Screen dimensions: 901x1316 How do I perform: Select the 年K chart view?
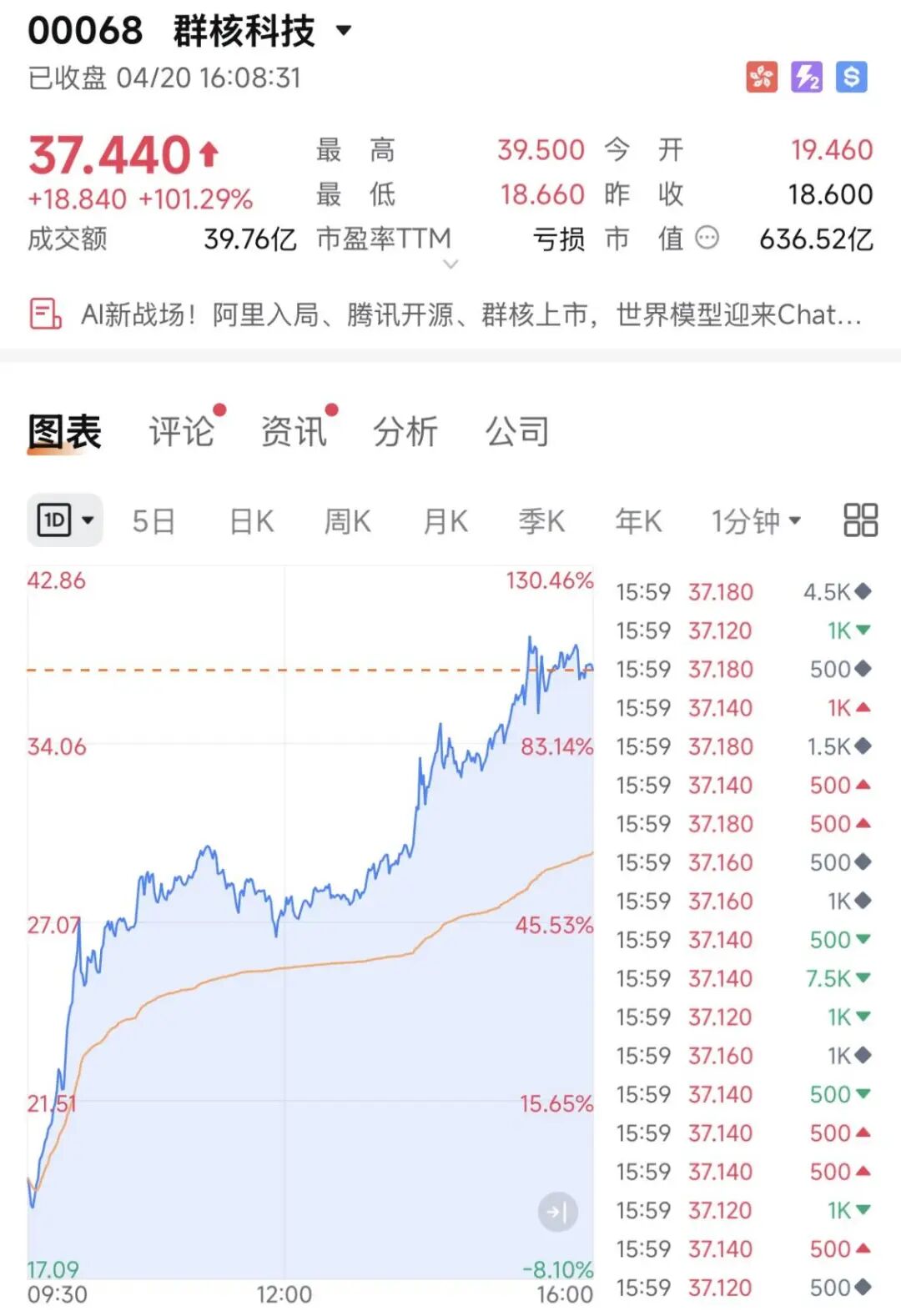pos(638,521)
